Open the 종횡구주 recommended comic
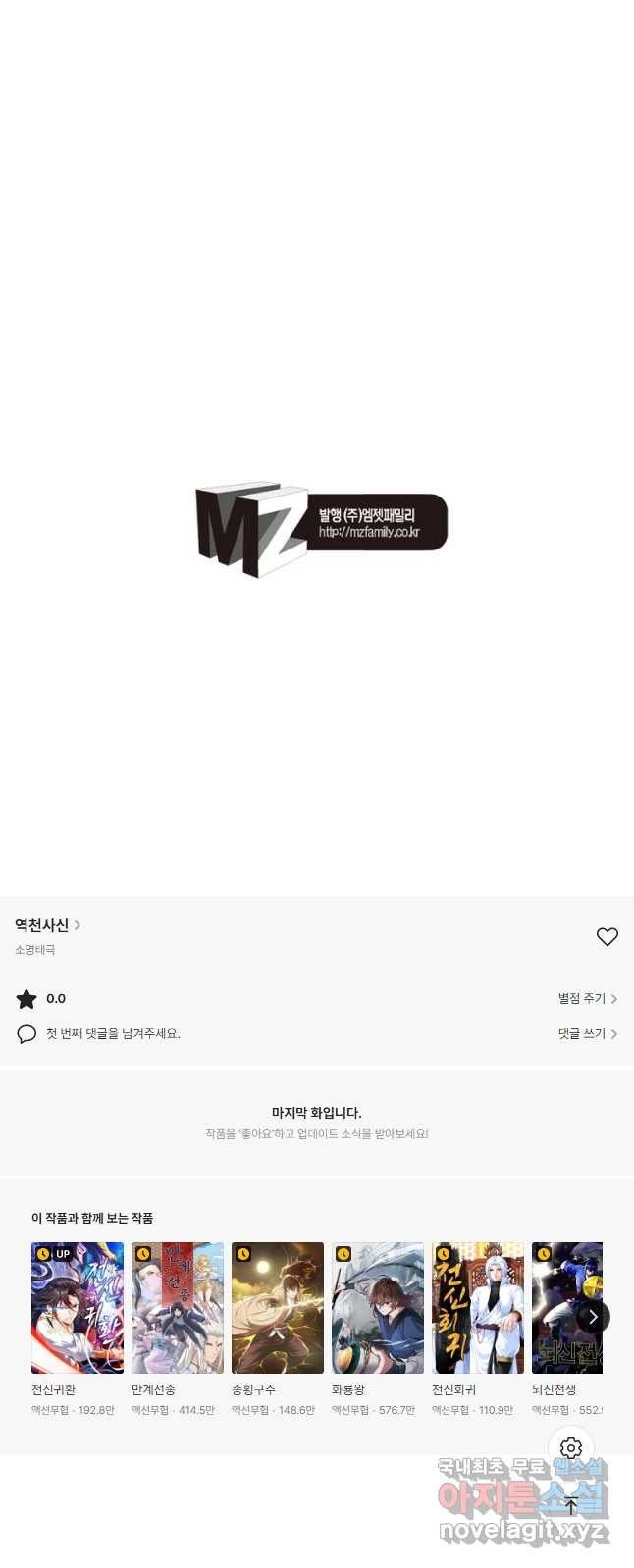The width and height of the screenshot is (634, 1568). [x=278, y=1308]
